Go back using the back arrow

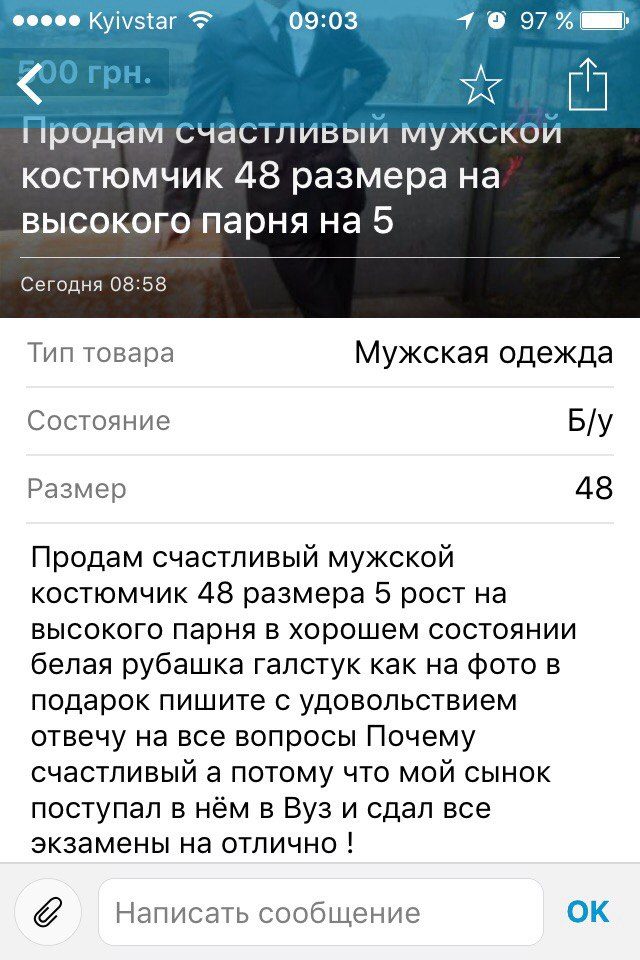pos(31,85)
